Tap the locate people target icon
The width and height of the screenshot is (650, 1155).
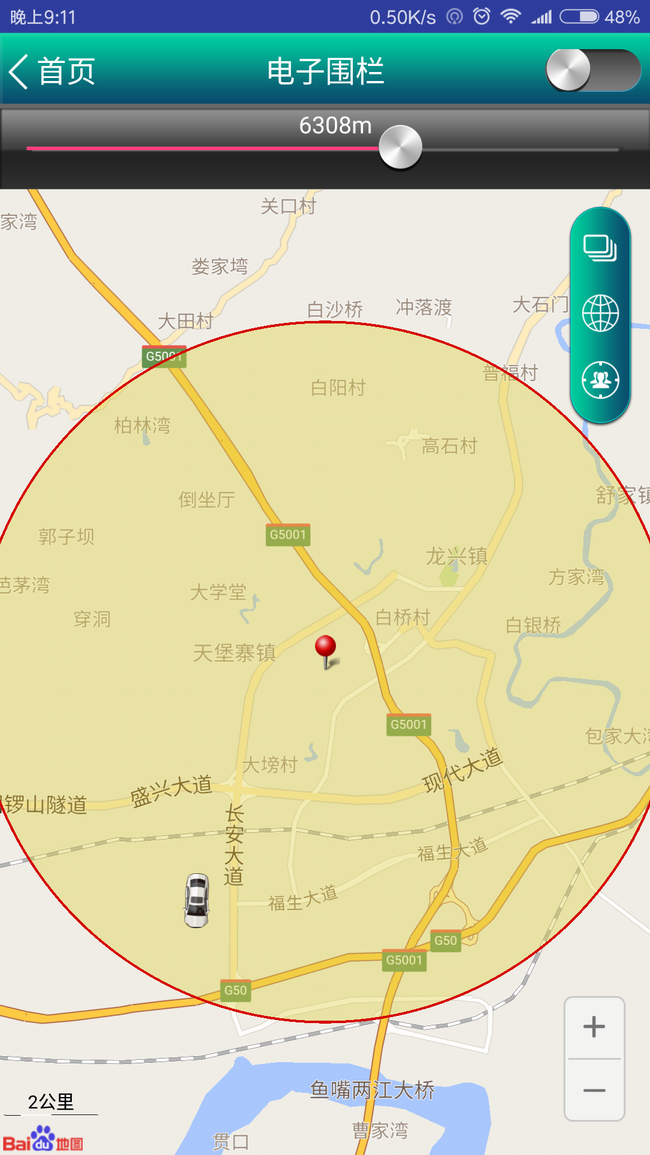click(600, 381)
